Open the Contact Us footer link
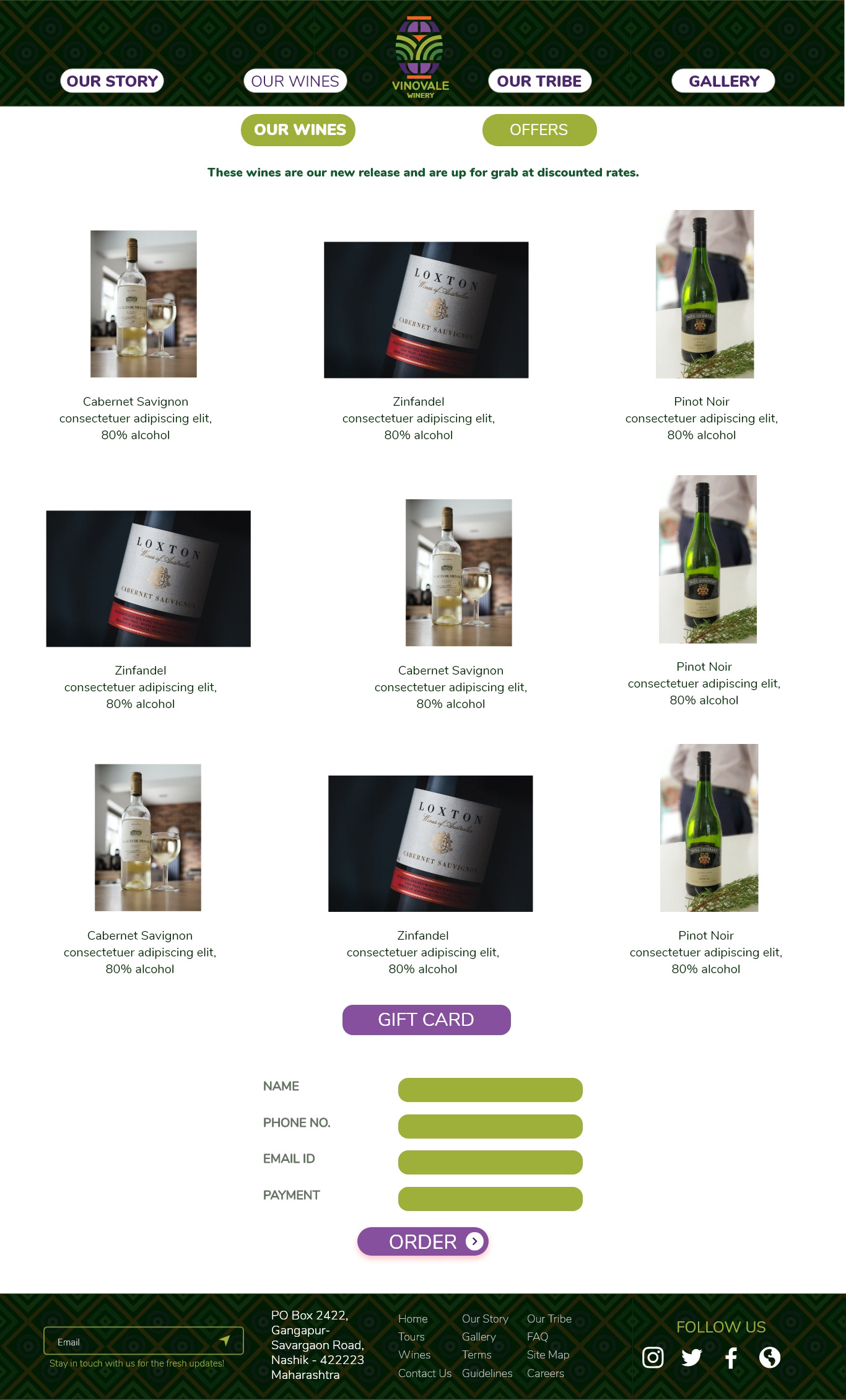846x1400 pixels. pyautogui.click(x=425, y=1373)
